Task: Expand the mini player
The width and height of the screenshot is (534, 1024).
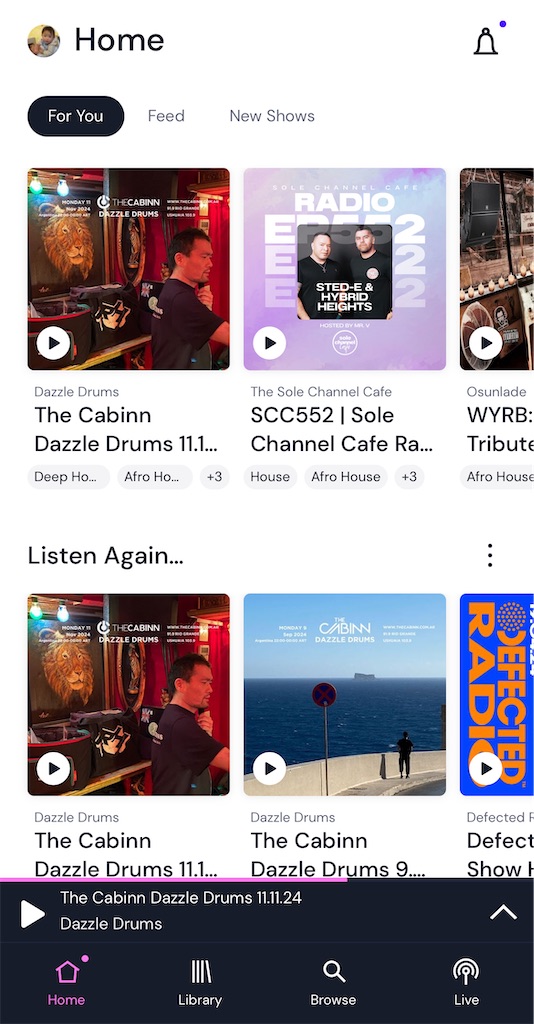Action: coord(503,912)
